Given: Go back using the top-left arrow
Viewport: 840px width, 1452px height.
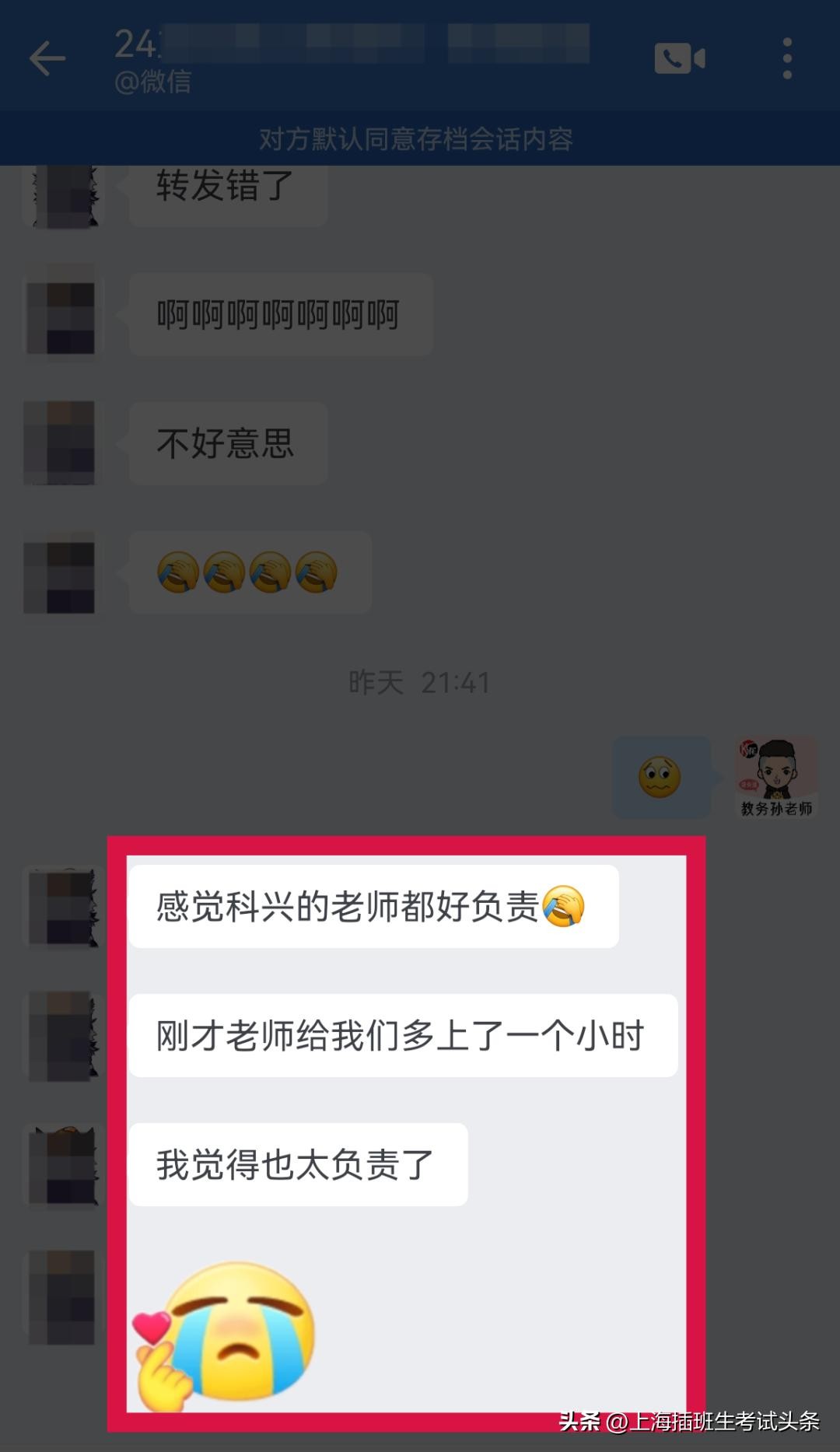Looking at the screenshot, I should [x=47, y=59].
